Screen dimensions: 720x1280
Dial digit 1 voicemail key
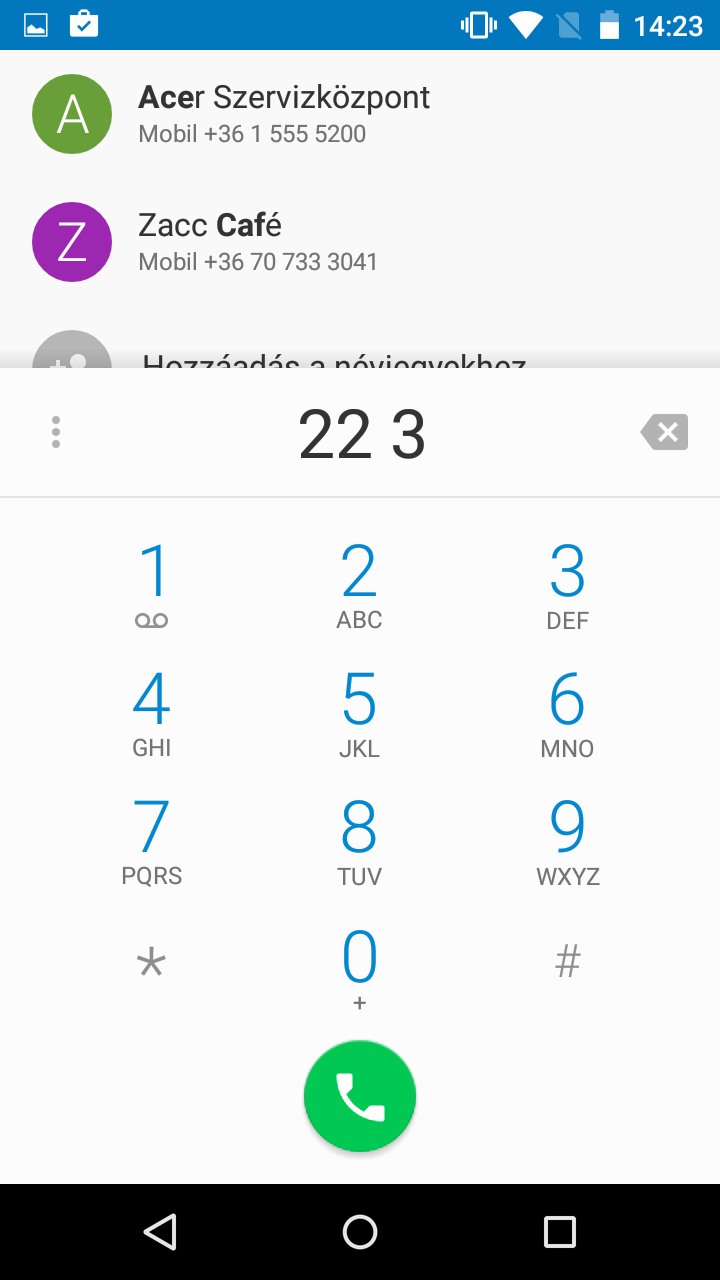pos(152,586)
